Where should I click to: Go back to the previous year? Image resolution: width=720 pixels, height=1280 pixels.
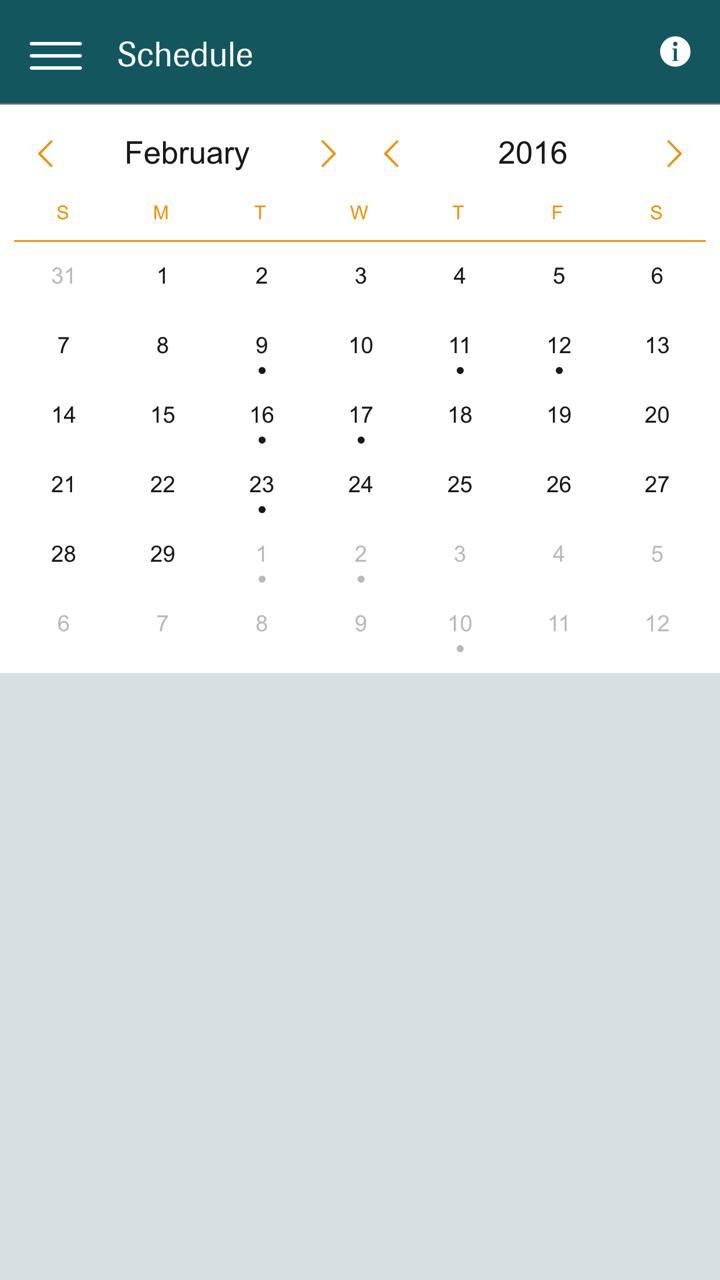(x=391, y=153)
